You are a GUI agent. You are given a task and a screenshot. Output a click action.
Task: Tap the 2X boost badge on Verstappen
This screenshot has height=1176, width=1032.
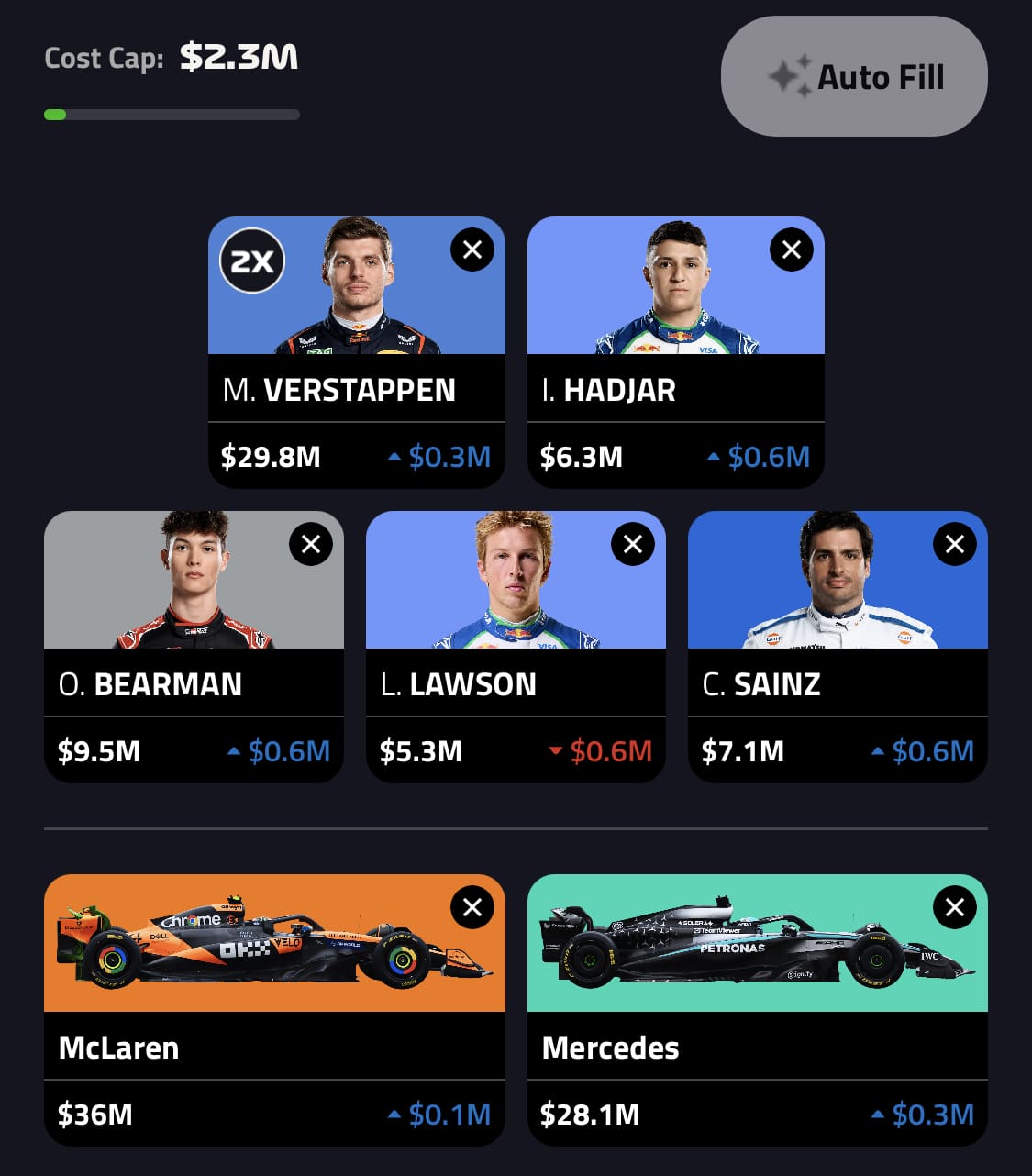(x=252, y=261)
